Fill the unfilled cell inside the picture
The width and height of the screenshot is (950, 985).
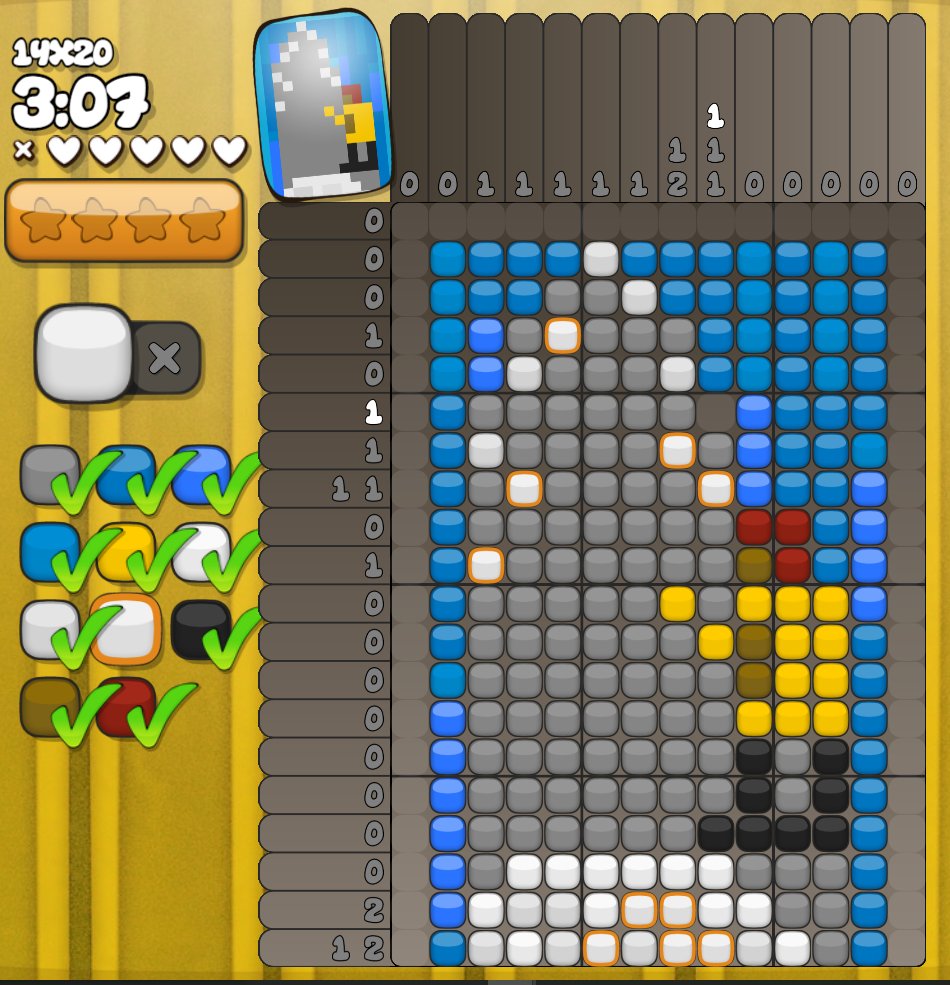pyautogui.click(x=715, y=412)
